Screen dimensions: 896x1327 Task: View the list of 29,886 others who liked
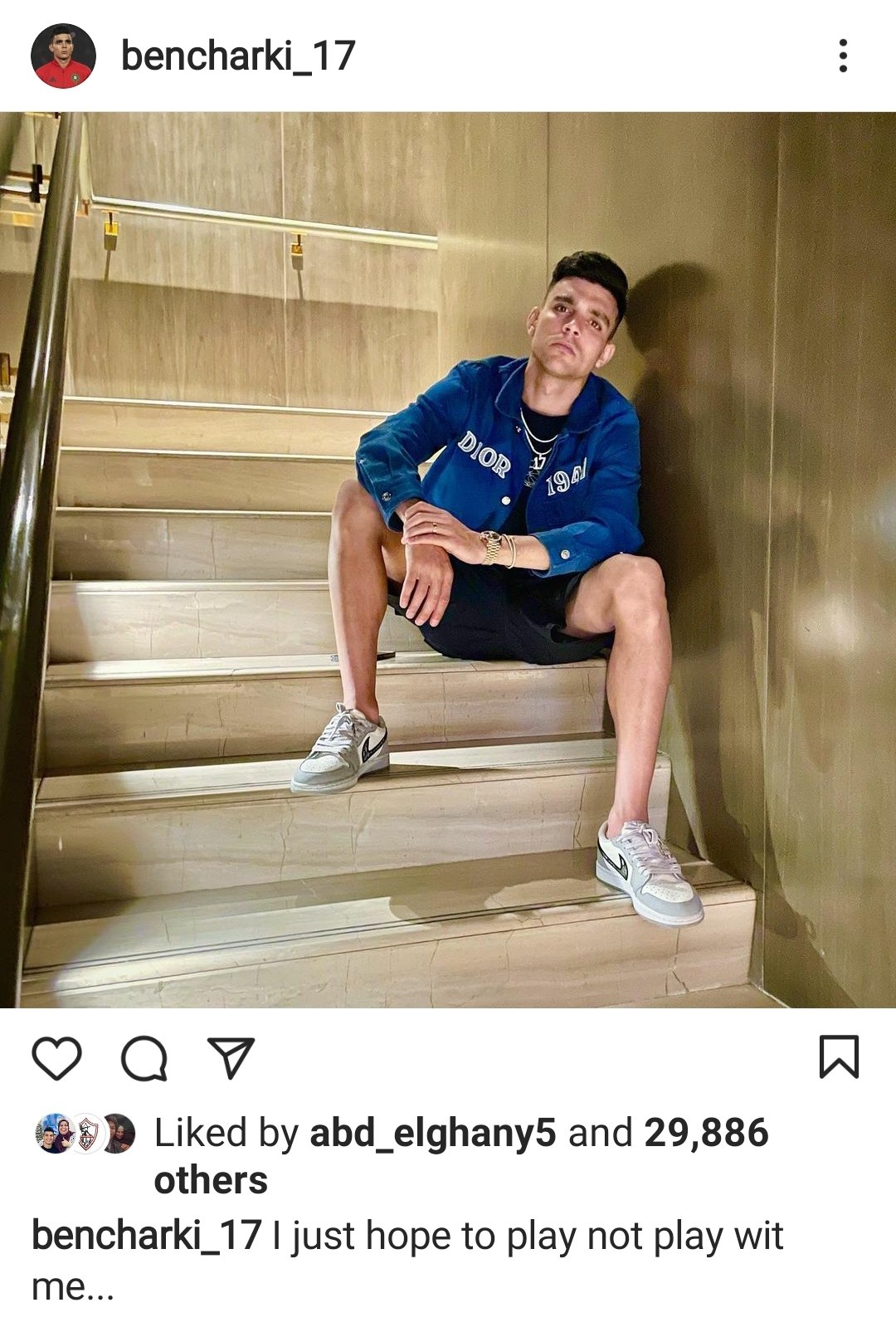coord(706,1133)
